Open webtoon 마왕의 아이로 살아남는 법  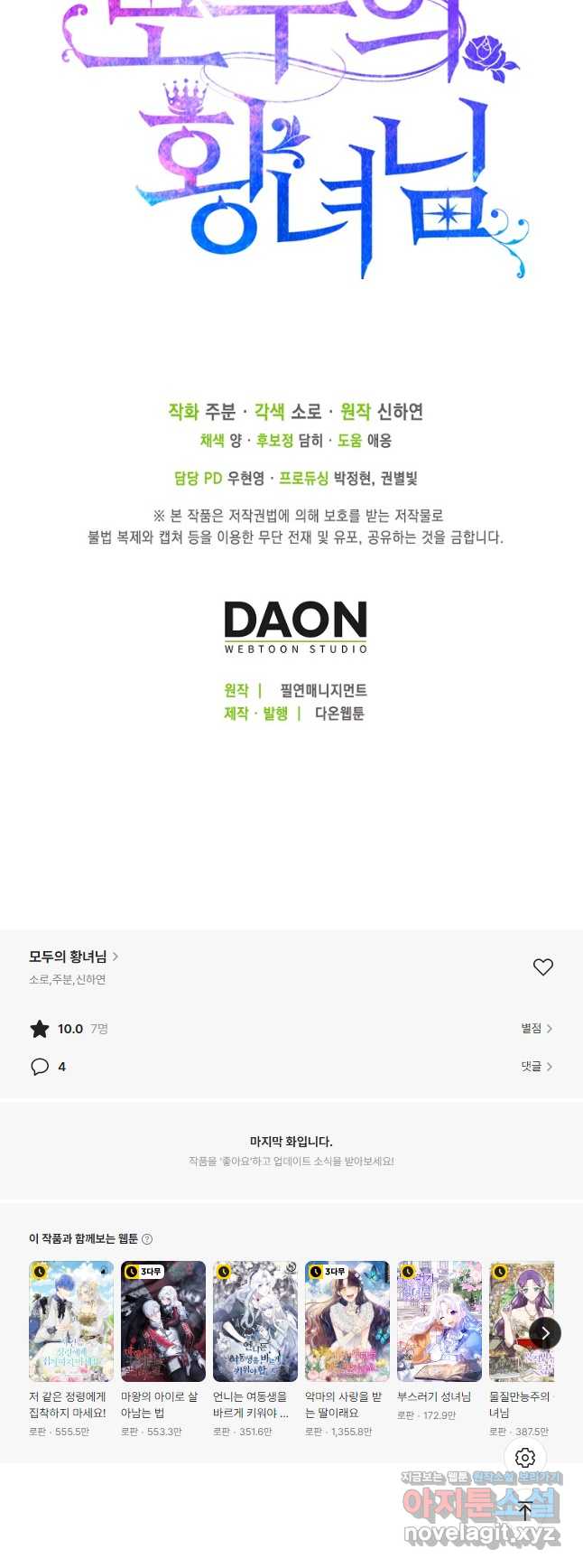tap(163, 1321)
